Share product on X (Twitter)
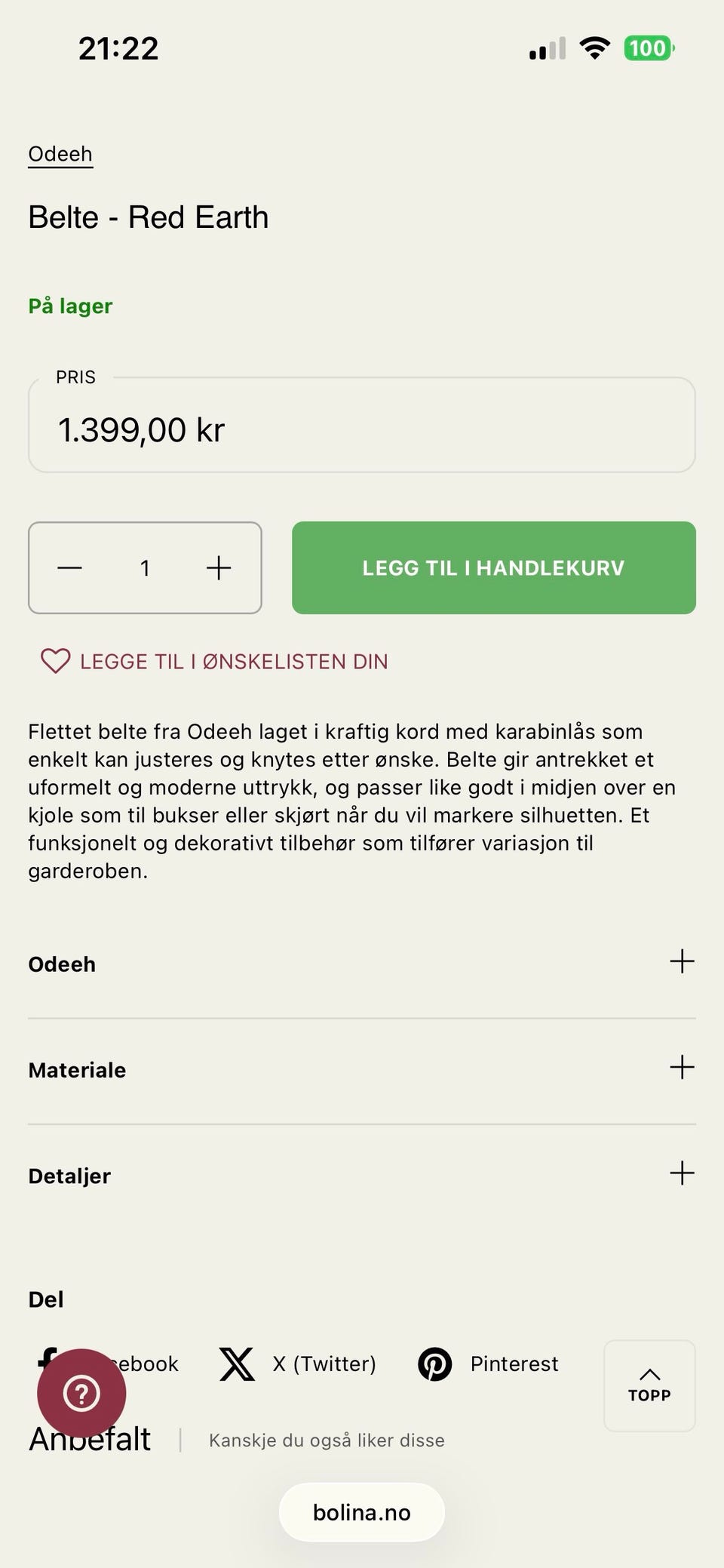The width and height of the screenshot is (724, 1568). (x=236, y=1364)
